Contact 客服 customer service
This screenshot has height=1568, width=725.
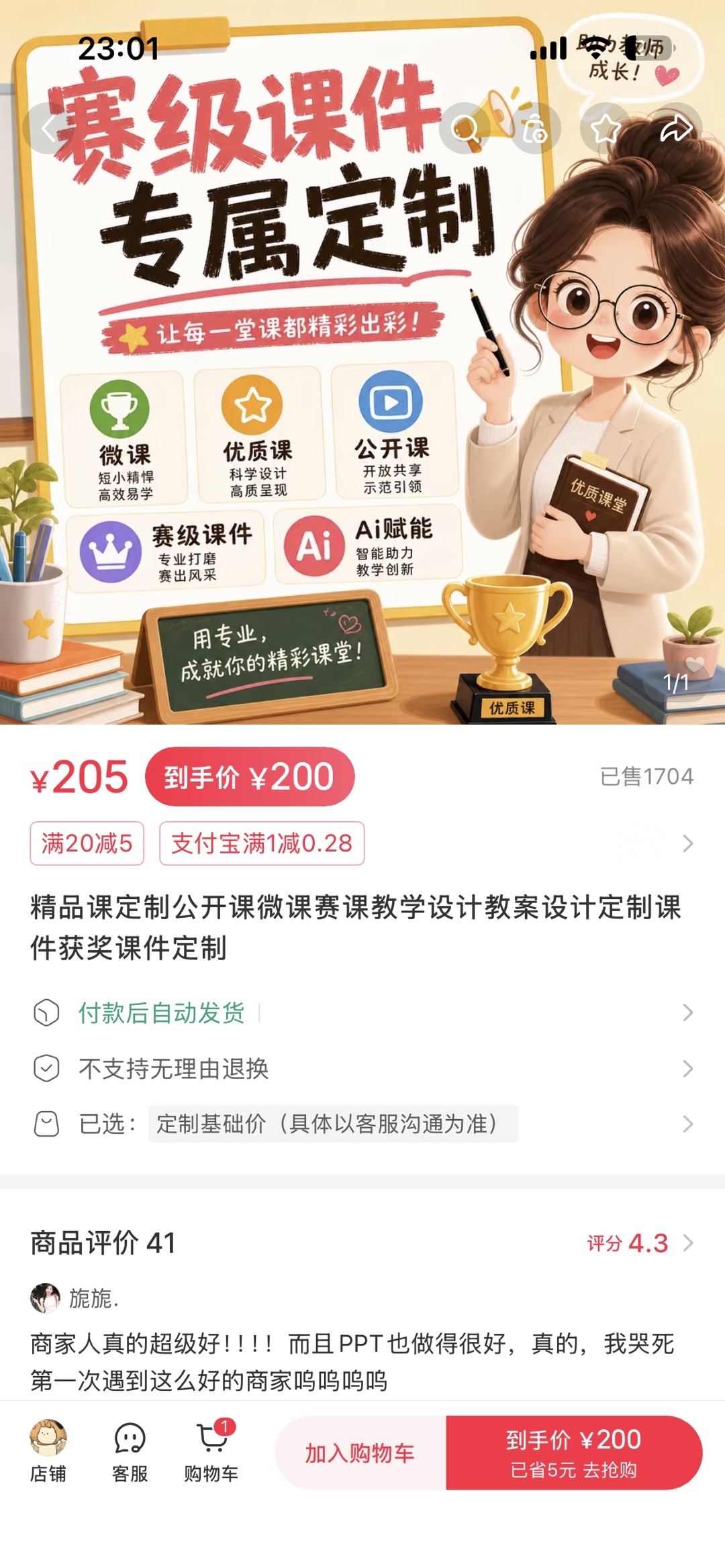click(x=130, y=1453)
